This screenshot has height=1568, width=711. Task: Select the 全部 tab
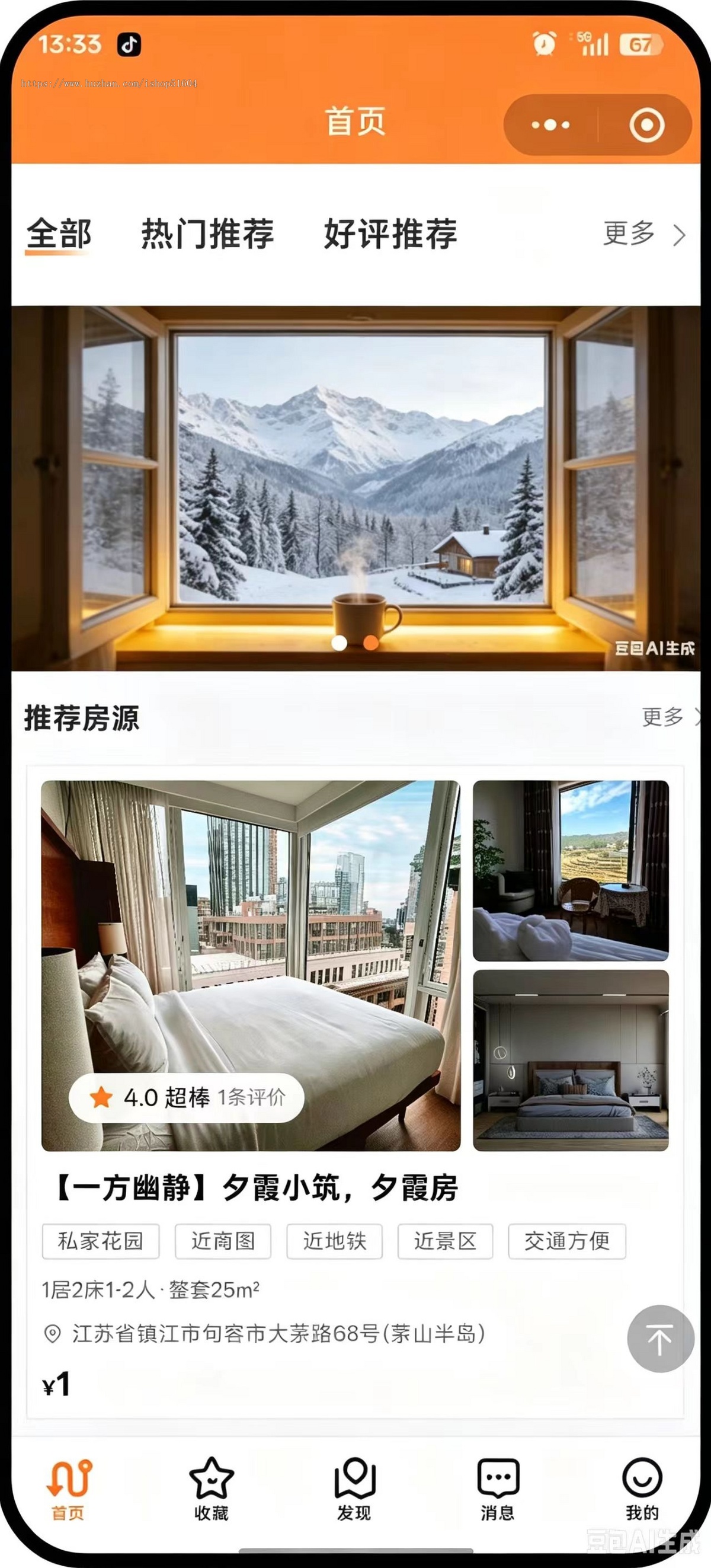coord(59,234)
